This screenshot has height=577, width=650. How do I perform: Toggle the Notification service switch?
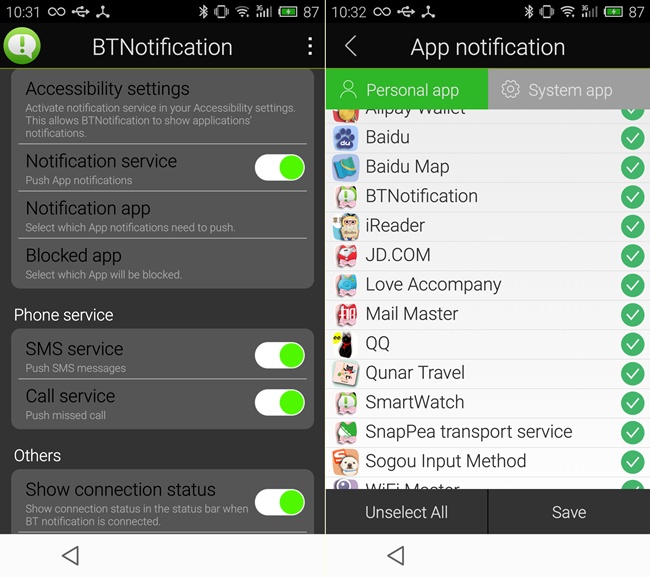pos(279,167)
